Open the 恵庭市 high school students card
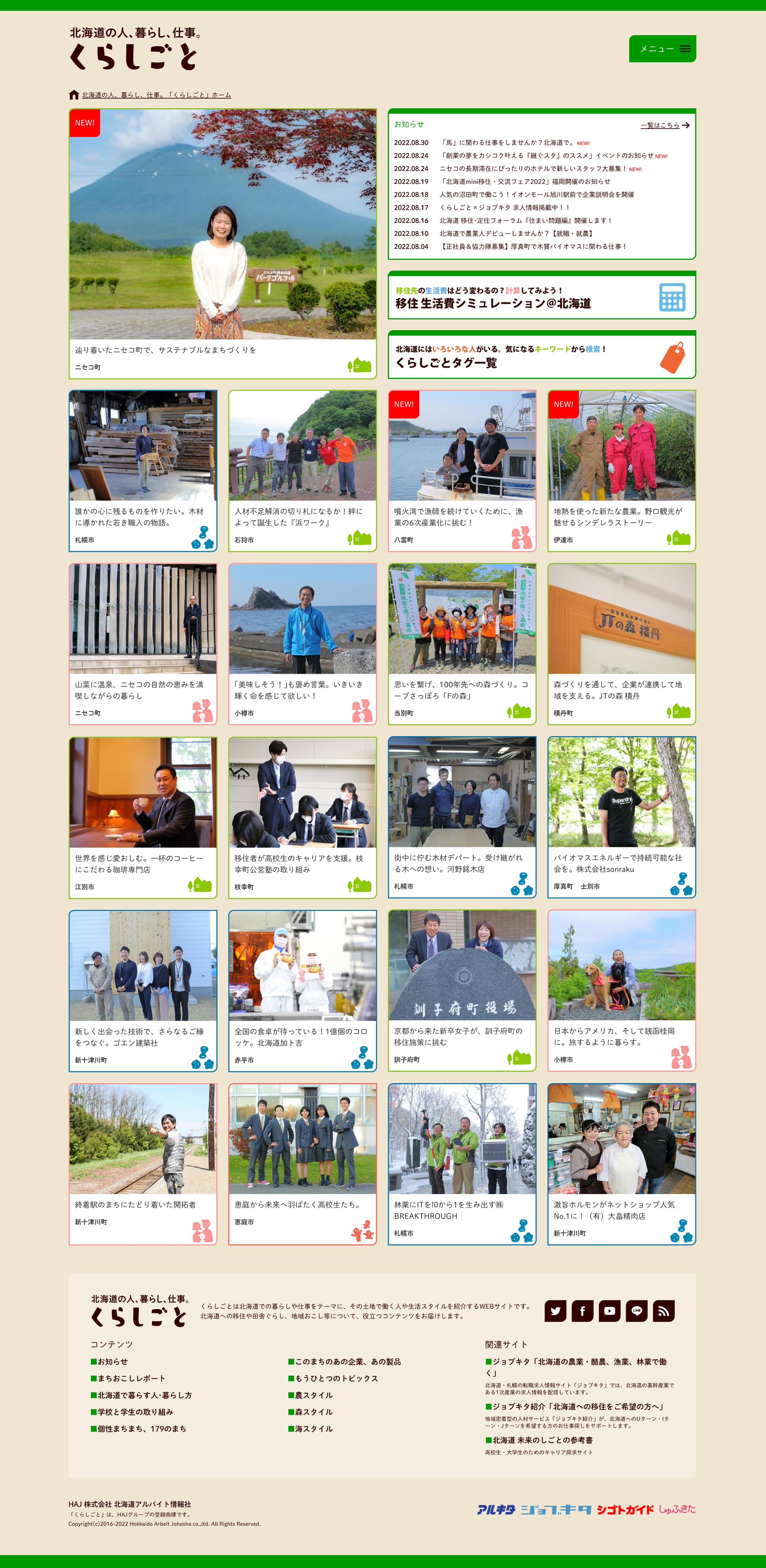Viewport: 766px width, 1568px height. click(302, 1163)
